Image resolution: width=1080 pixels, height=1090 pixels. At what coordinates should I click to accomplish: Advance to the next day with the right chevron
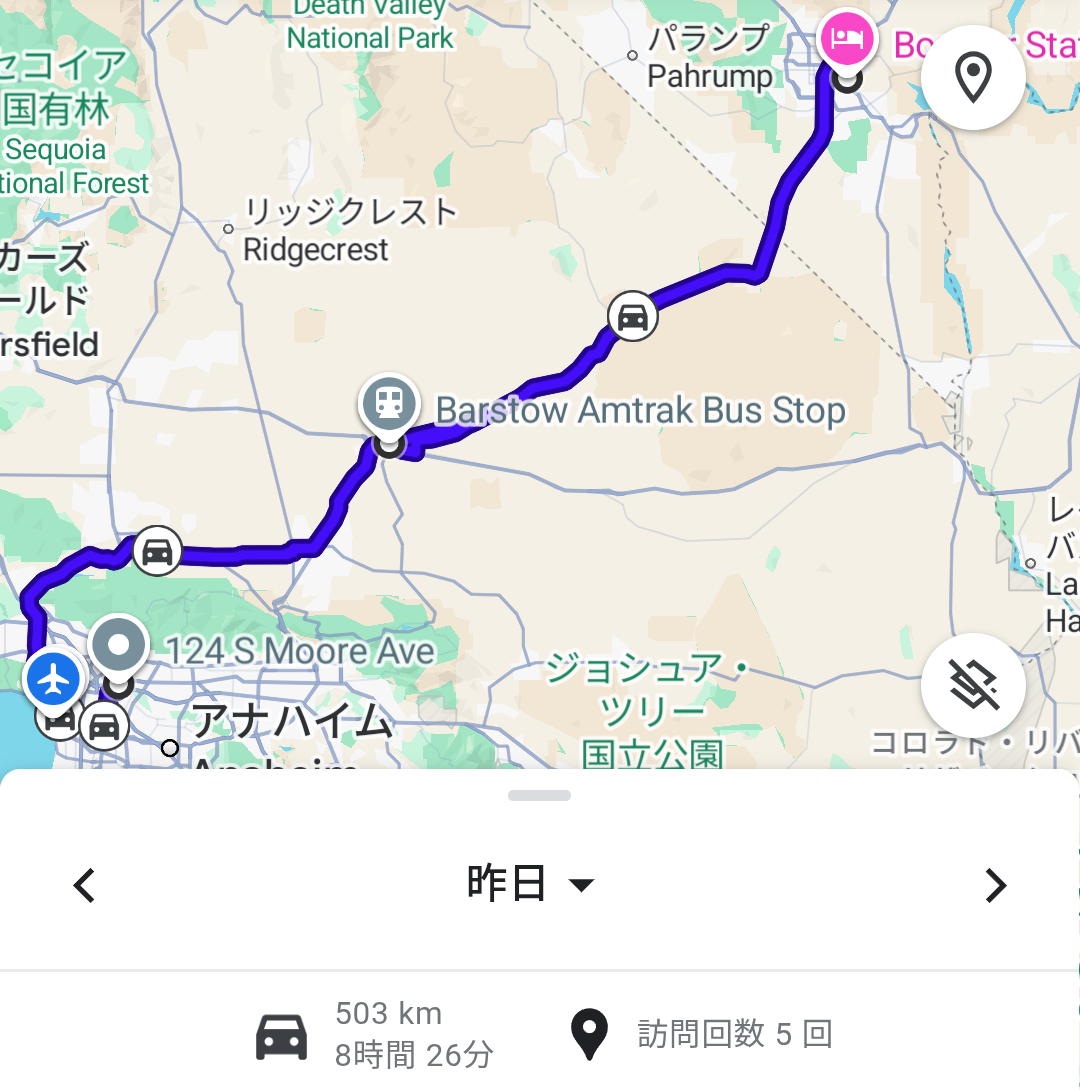[996, 885]
